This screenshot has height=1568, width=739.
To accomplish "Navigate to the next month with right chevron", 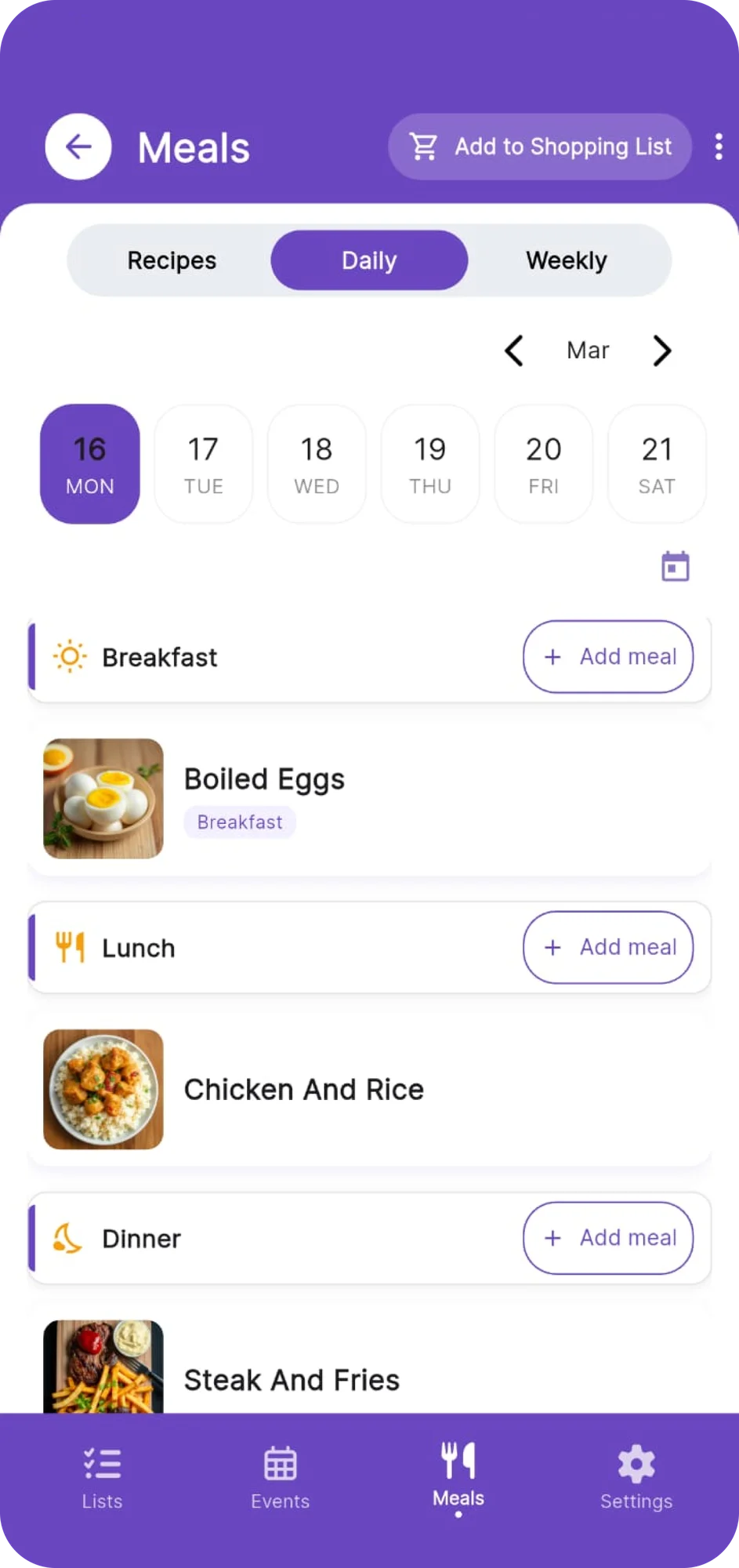I will tap(662, 350).
